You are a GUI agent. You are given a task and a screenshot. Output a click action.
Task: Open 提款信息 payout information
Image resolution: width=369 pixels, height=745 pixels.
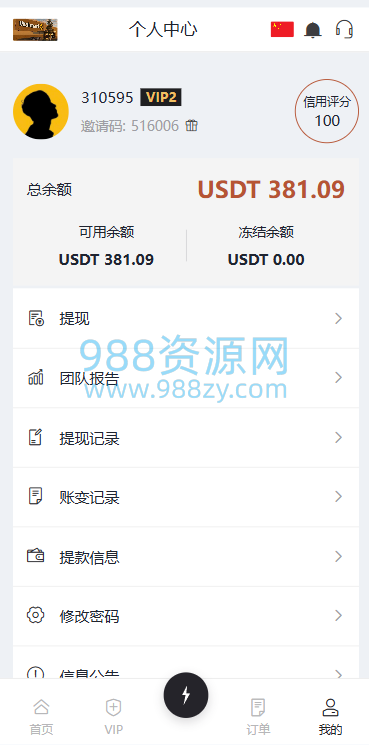click(x=186, y=556)
